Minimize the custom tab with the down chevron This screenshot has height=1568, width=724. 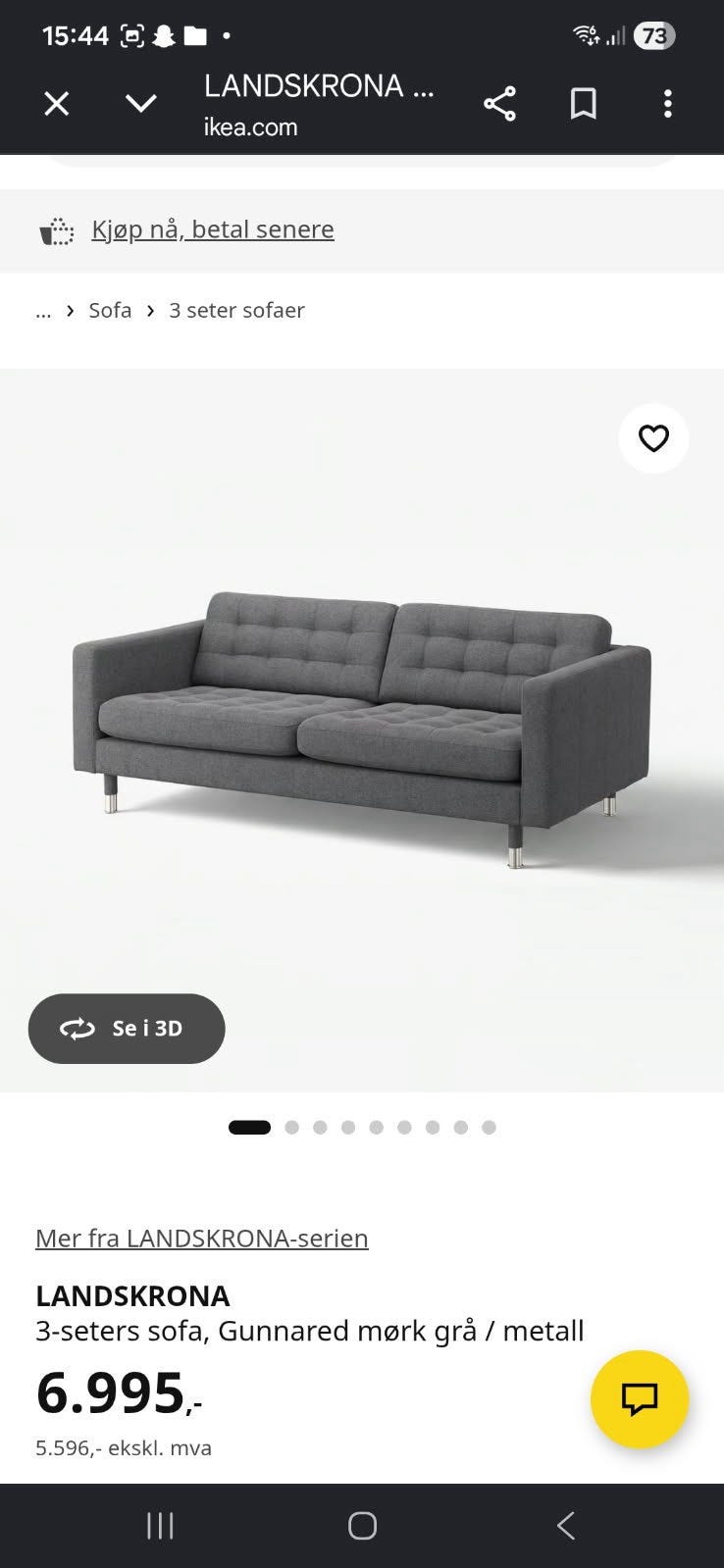(141, 103)
